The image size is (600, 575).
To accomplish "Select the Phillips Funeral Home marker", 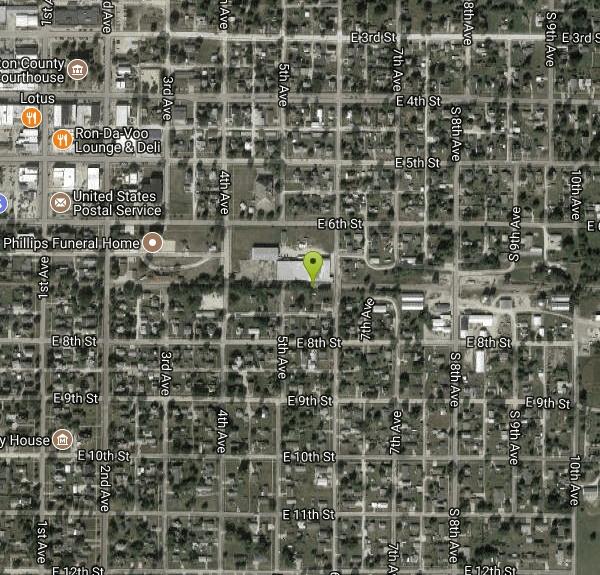I will coord(152,241).
